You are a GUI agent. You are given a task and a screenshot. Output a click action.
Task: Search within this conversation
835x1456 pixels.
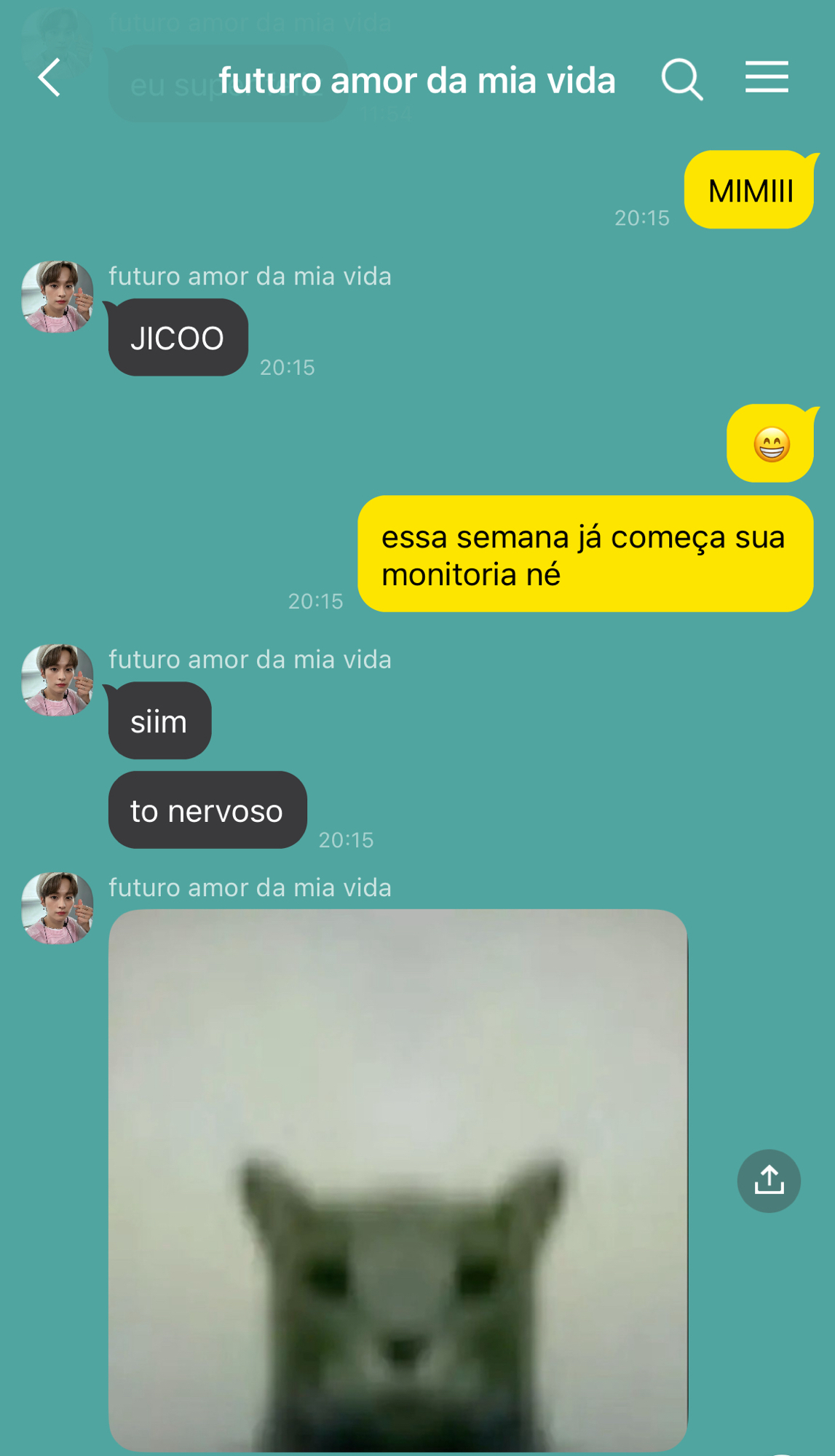click(681, 79)
